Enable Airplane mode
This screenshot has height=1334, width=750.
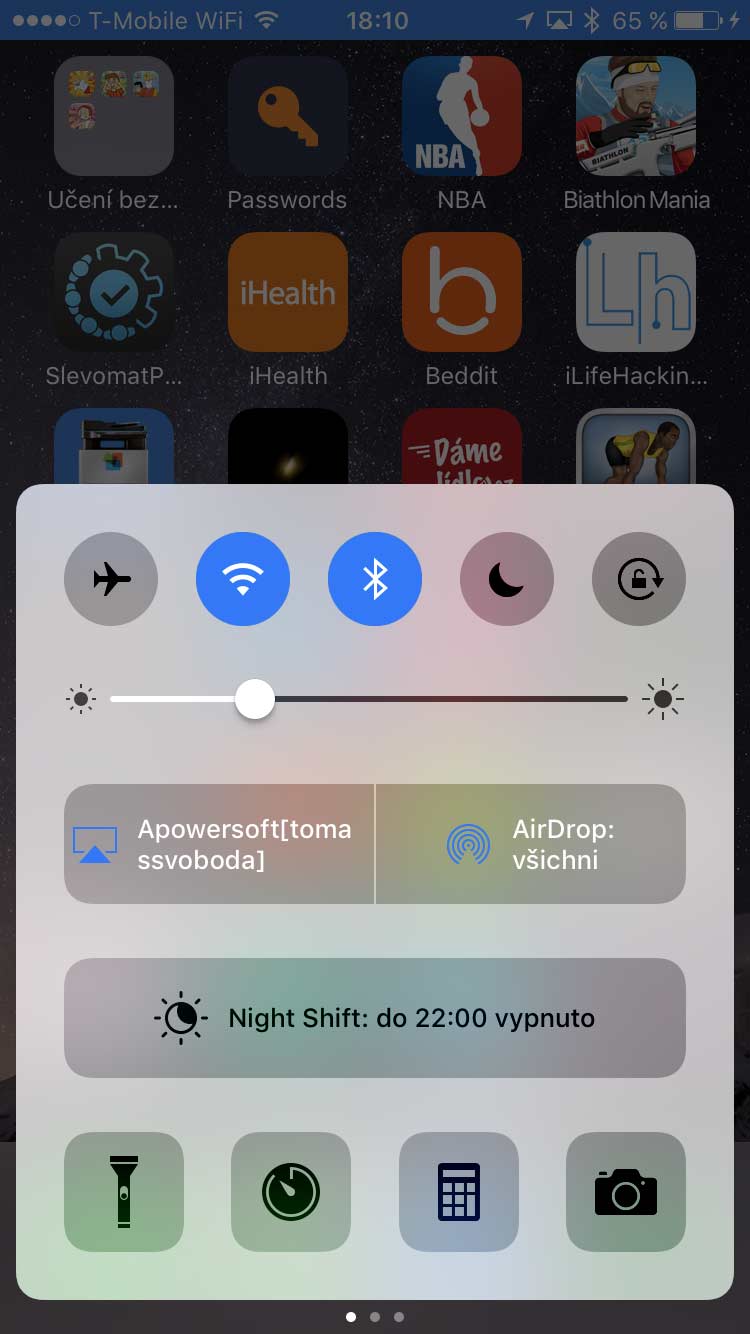111,579
